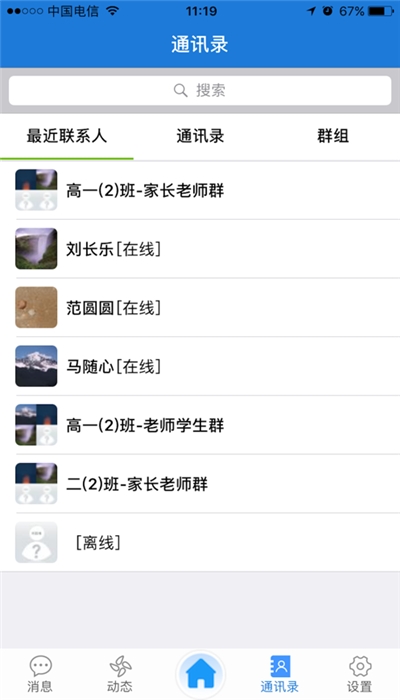Open contact 马随心
Screen dimensions: 400x700
coord(200,366)
